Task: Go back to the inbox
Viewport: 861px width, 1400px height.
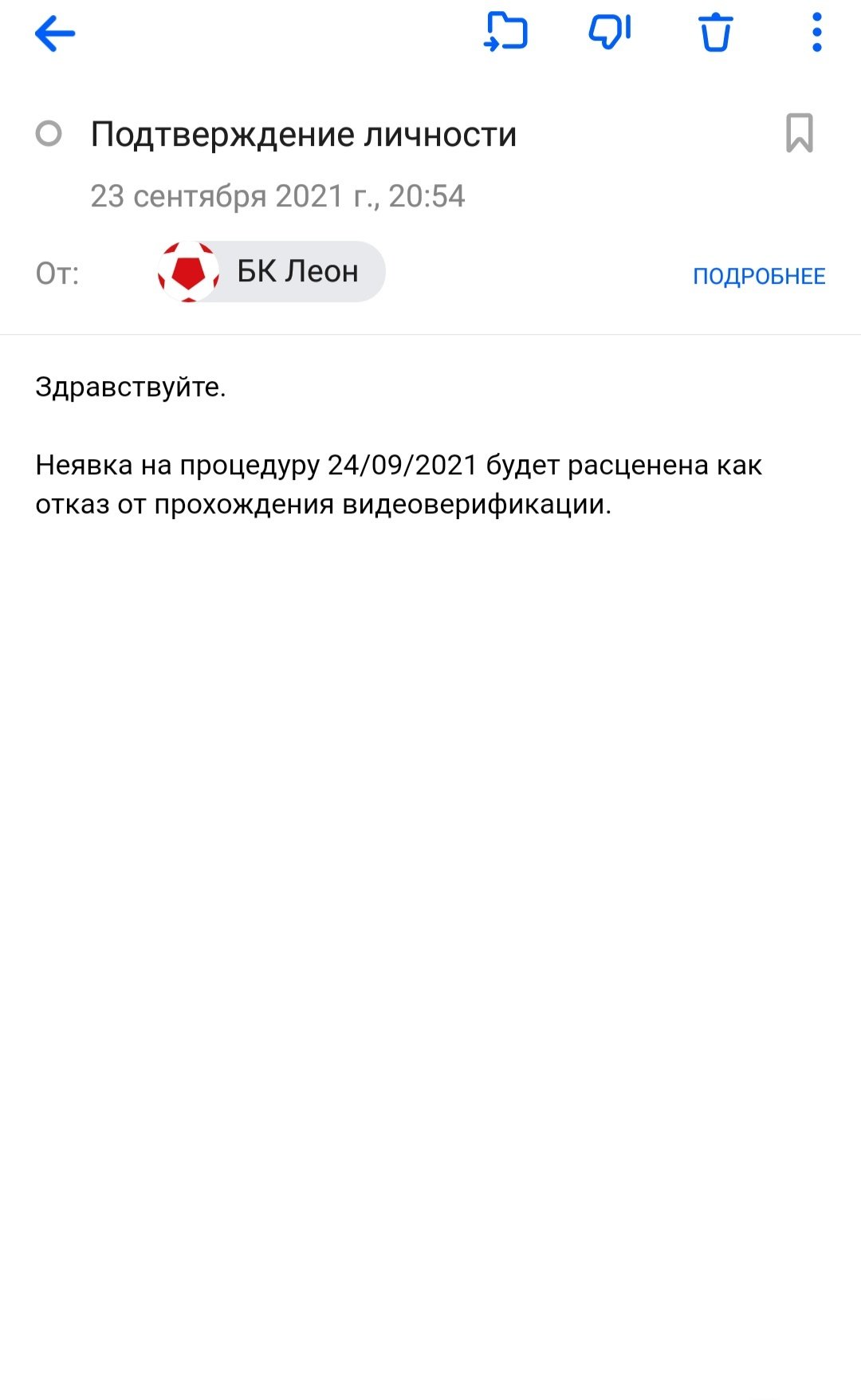Action: click(x=55, y=34)
